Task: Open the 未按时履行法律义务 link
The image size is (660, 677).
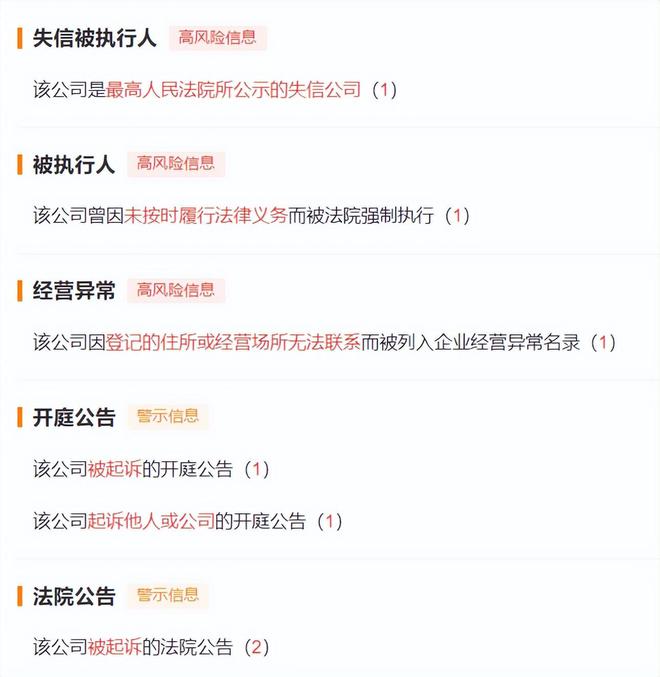Action: coord(206,215)
